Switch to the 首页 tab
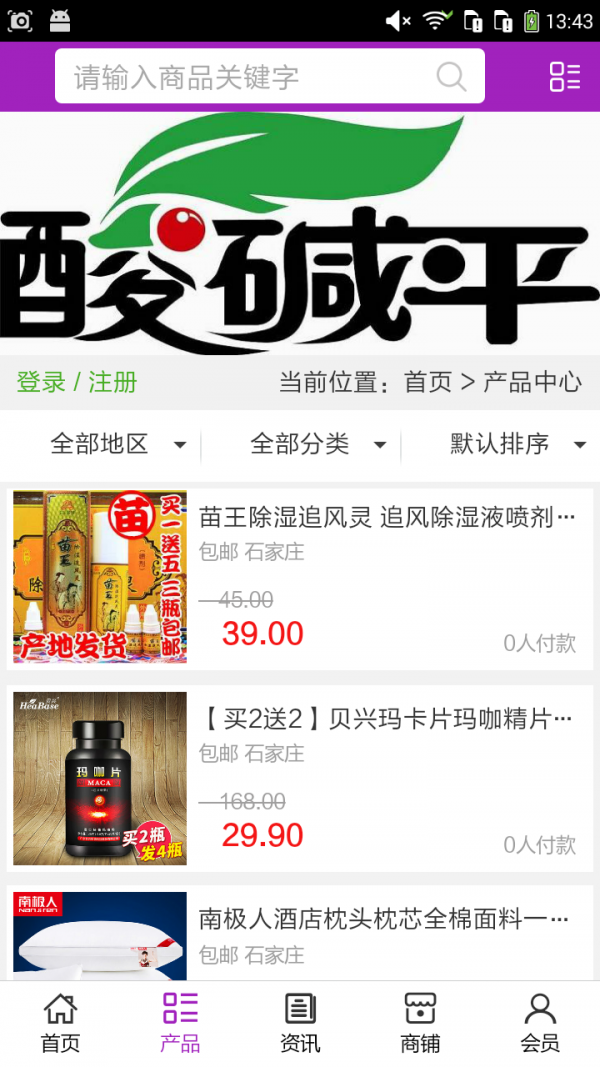This screenshot has width=600, height=1067. pyautogui.click(x=60, y=1023)
